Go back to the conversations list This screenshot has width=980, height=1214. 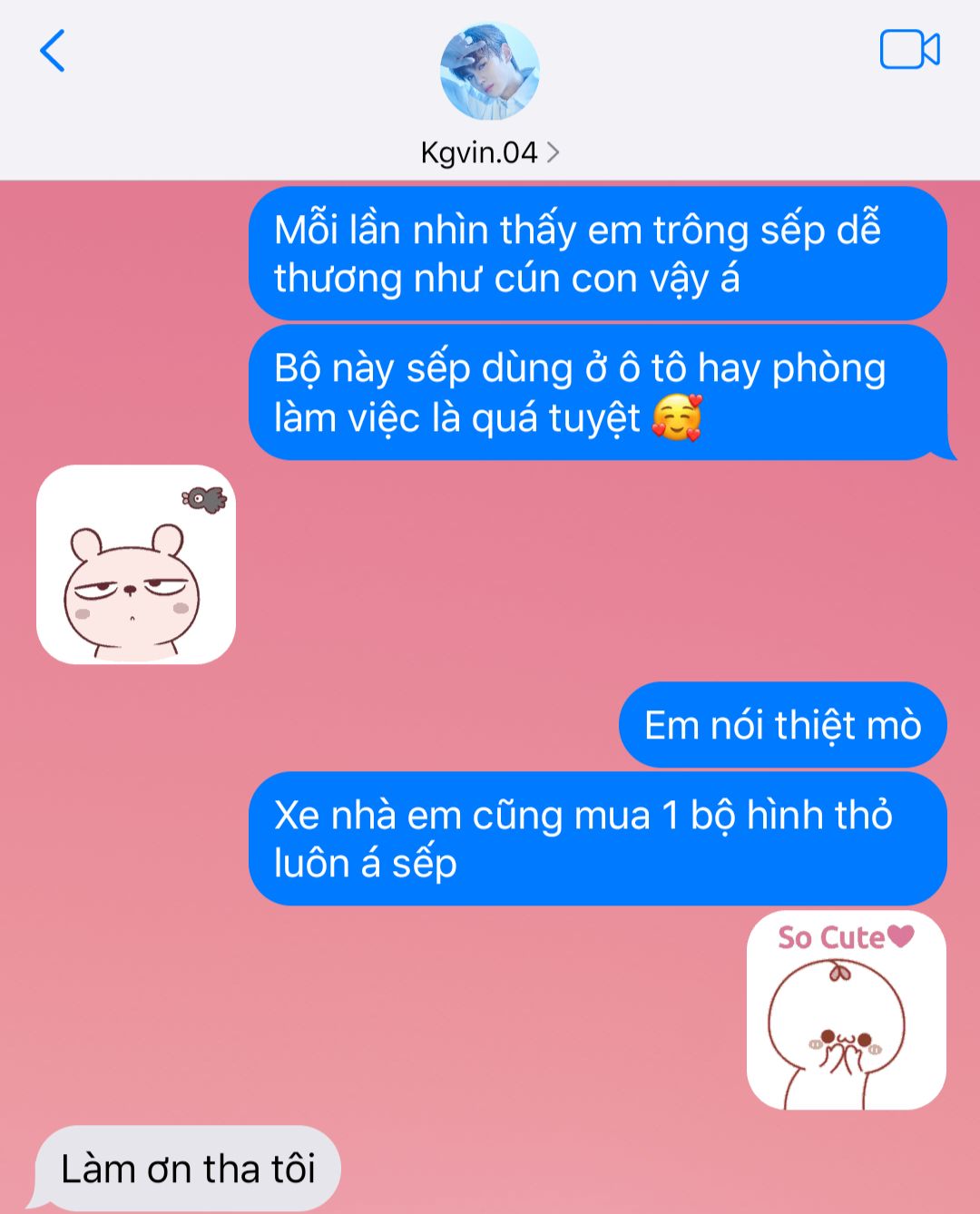coord(53,51)
